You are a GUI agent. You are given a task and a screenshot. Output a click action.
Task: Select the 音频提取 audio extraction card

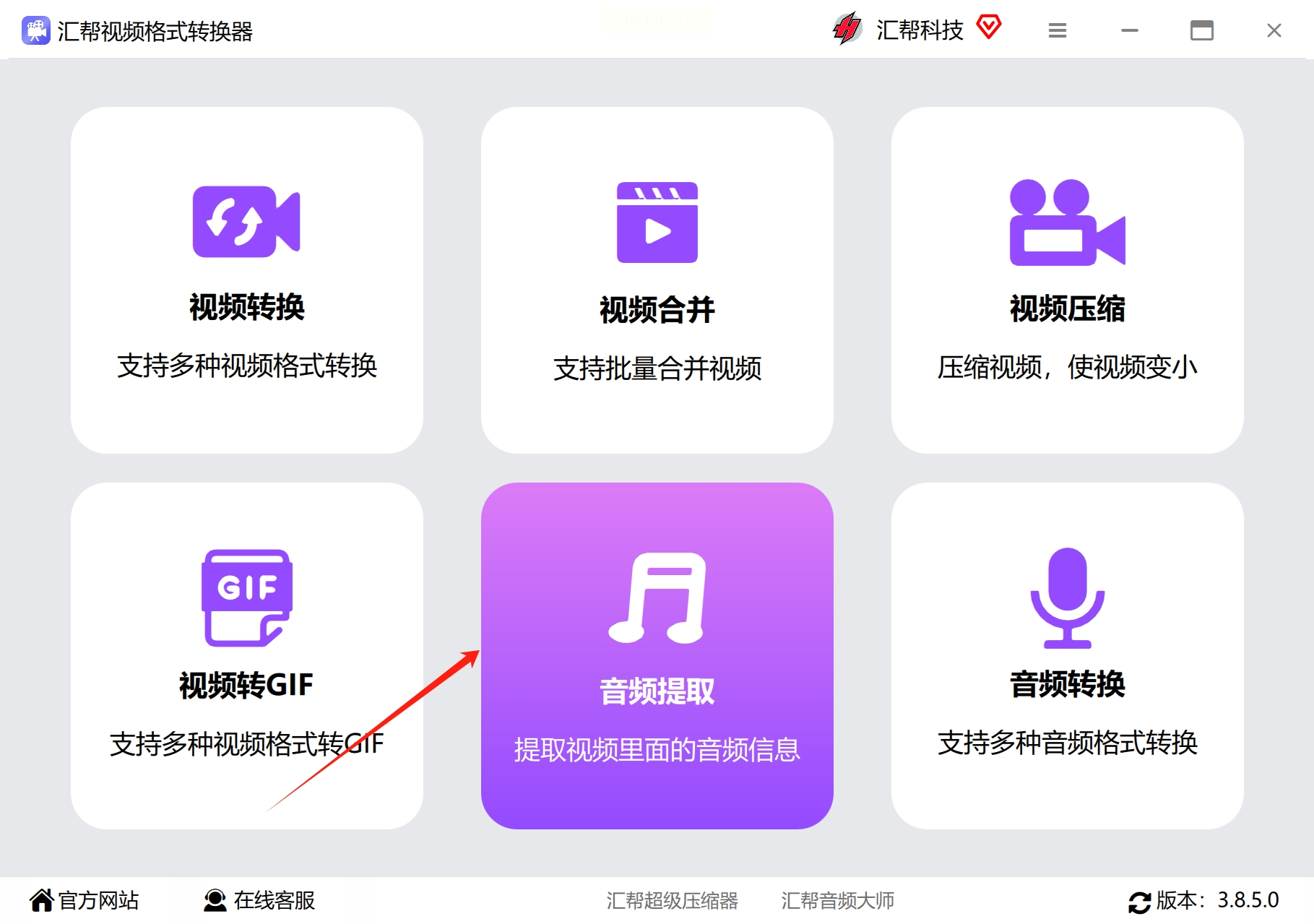657,656
